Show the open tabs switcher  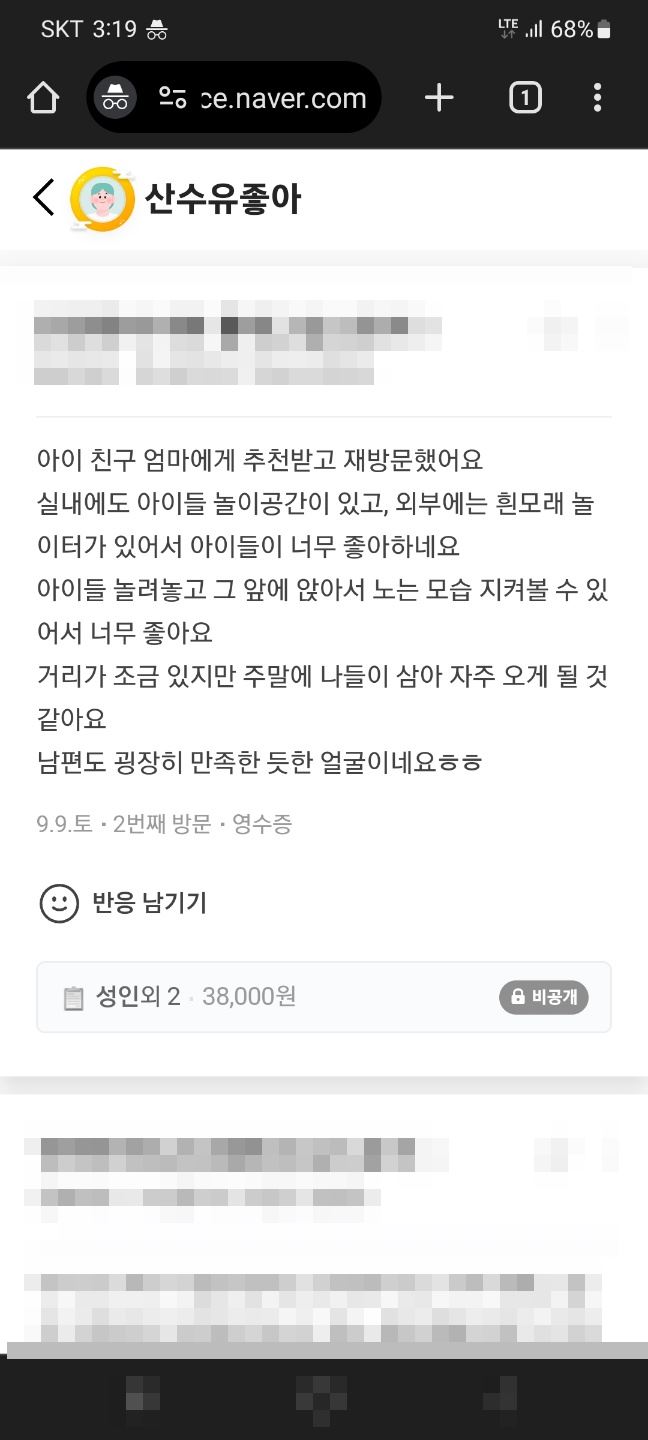(x=525, y=98)
